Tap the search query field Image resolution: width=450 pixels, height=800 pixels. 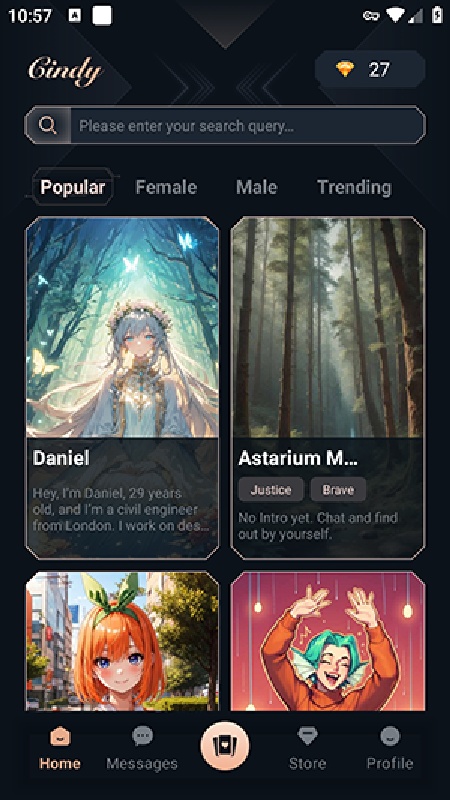pyautogui.click(x=225, y=125)
